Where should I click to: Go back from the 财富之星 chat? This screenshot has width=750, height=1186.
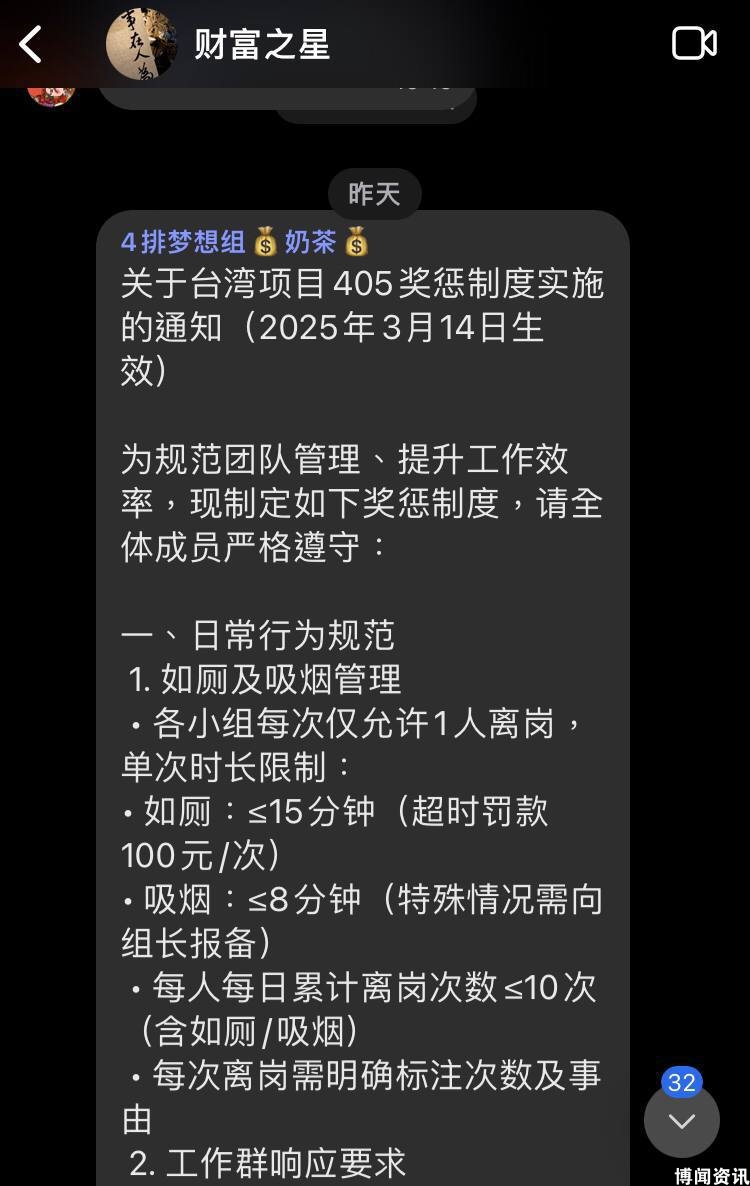click(x=31, y=44)
